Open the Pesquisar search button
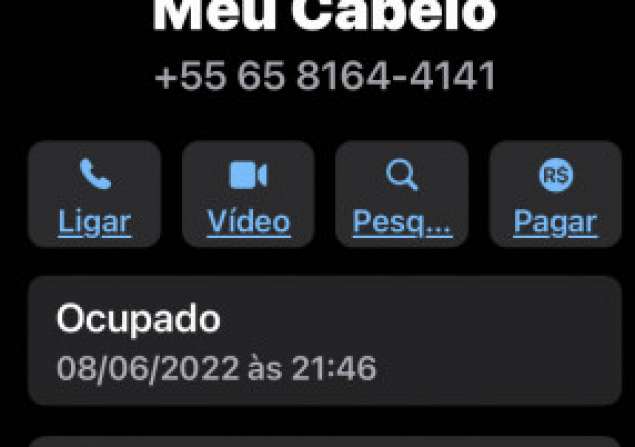The width and height of the screenshot is (635, 447). pyautogui.click(x=401, y=194)
